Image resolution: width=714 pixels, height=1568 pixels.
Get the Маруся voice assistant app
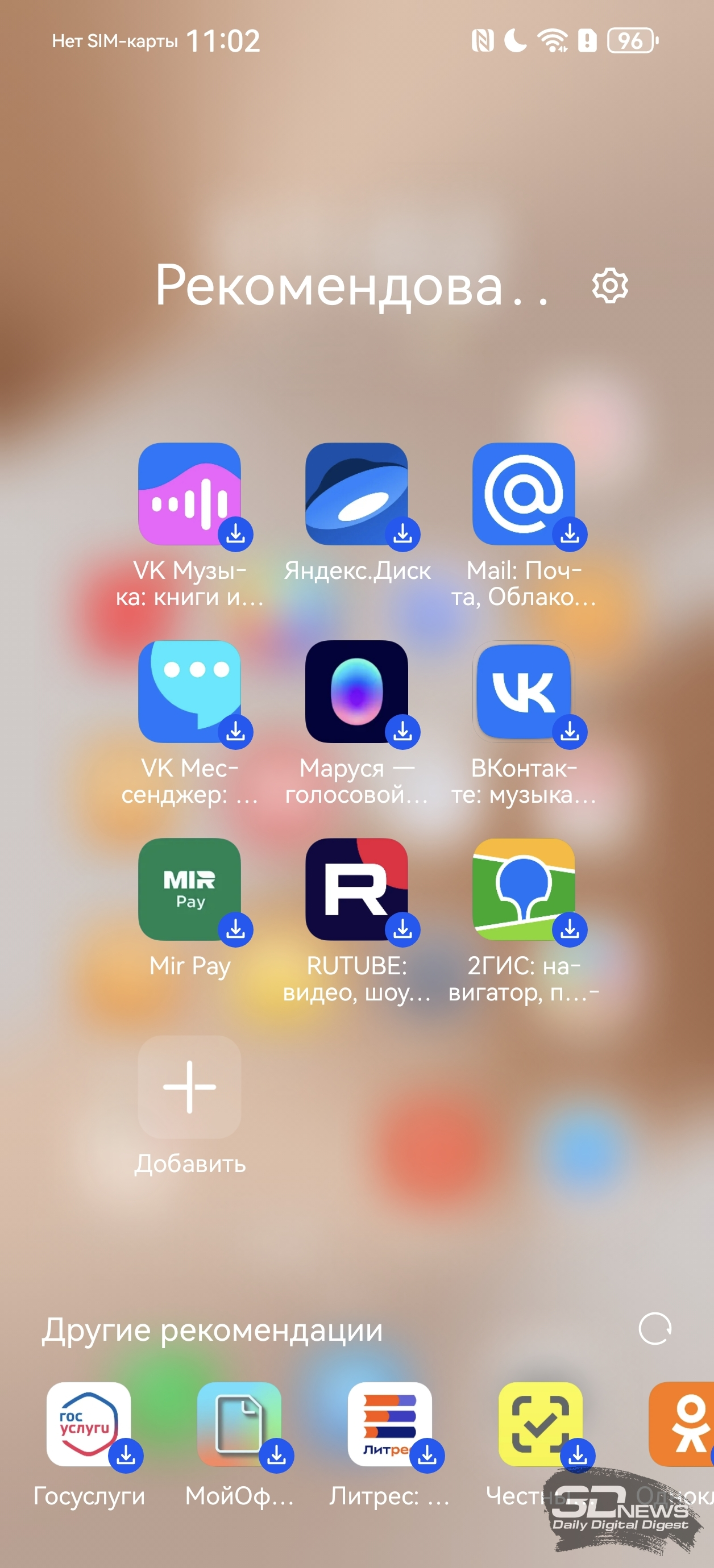[356, 691]
